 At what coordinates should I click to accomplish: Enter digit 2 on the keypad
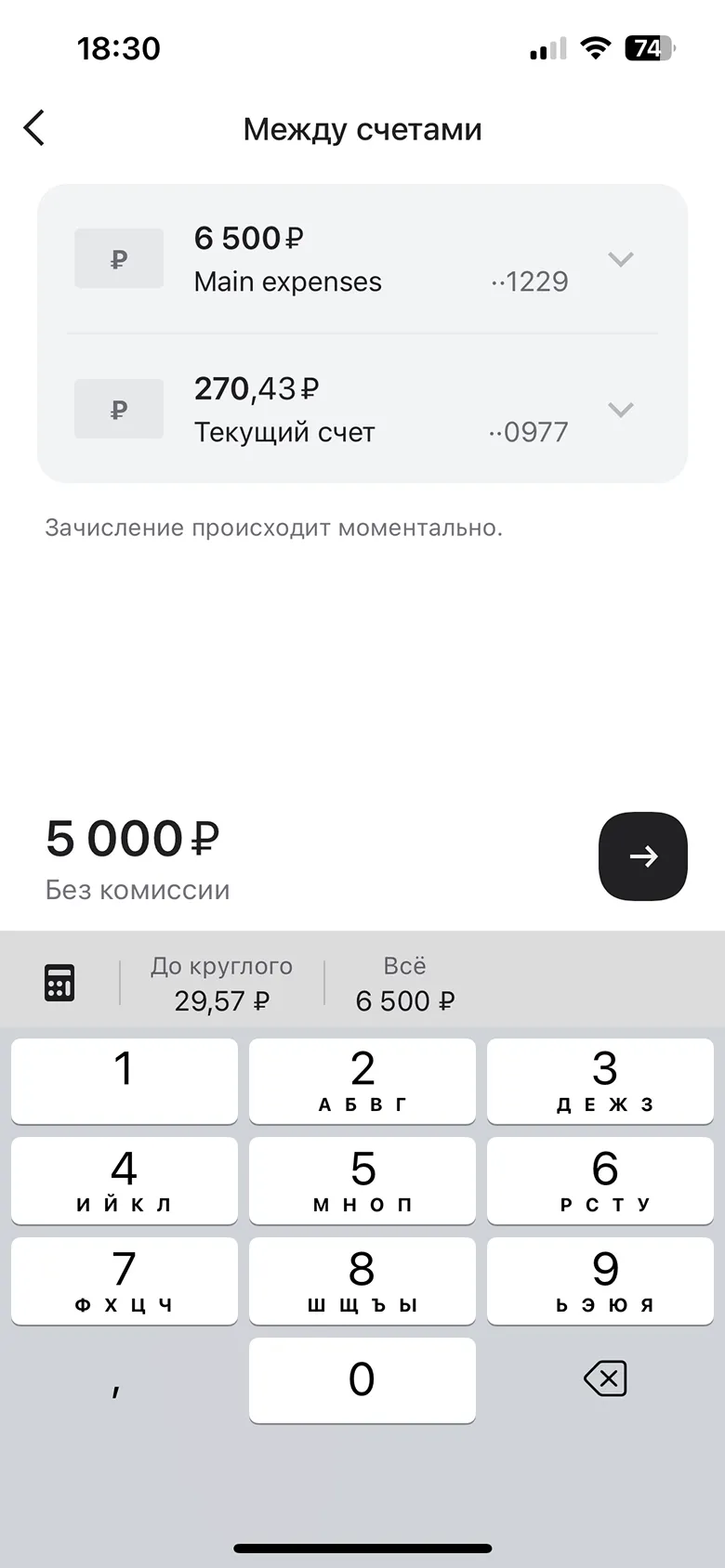click(x=362, y=1080)
